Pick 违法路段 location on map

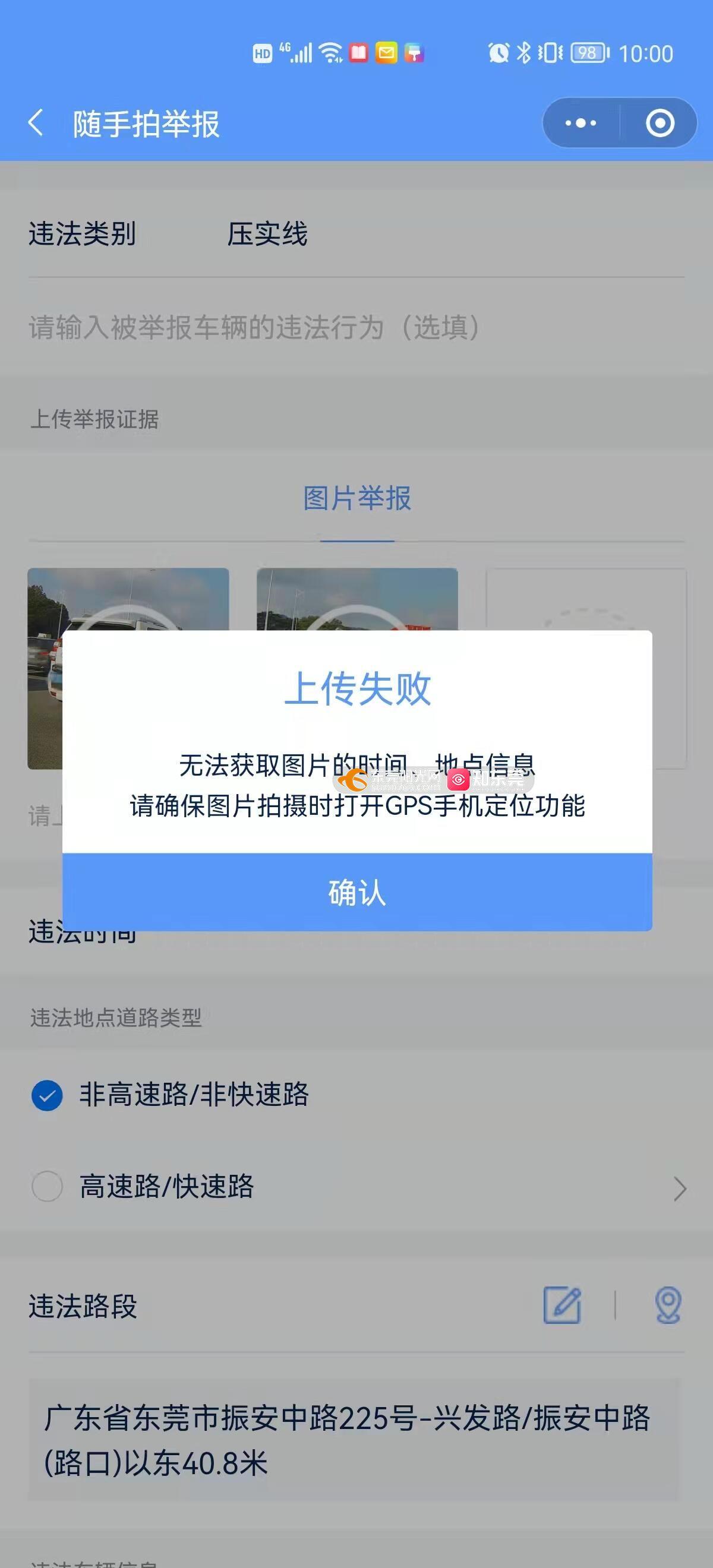click(668, 1305)
